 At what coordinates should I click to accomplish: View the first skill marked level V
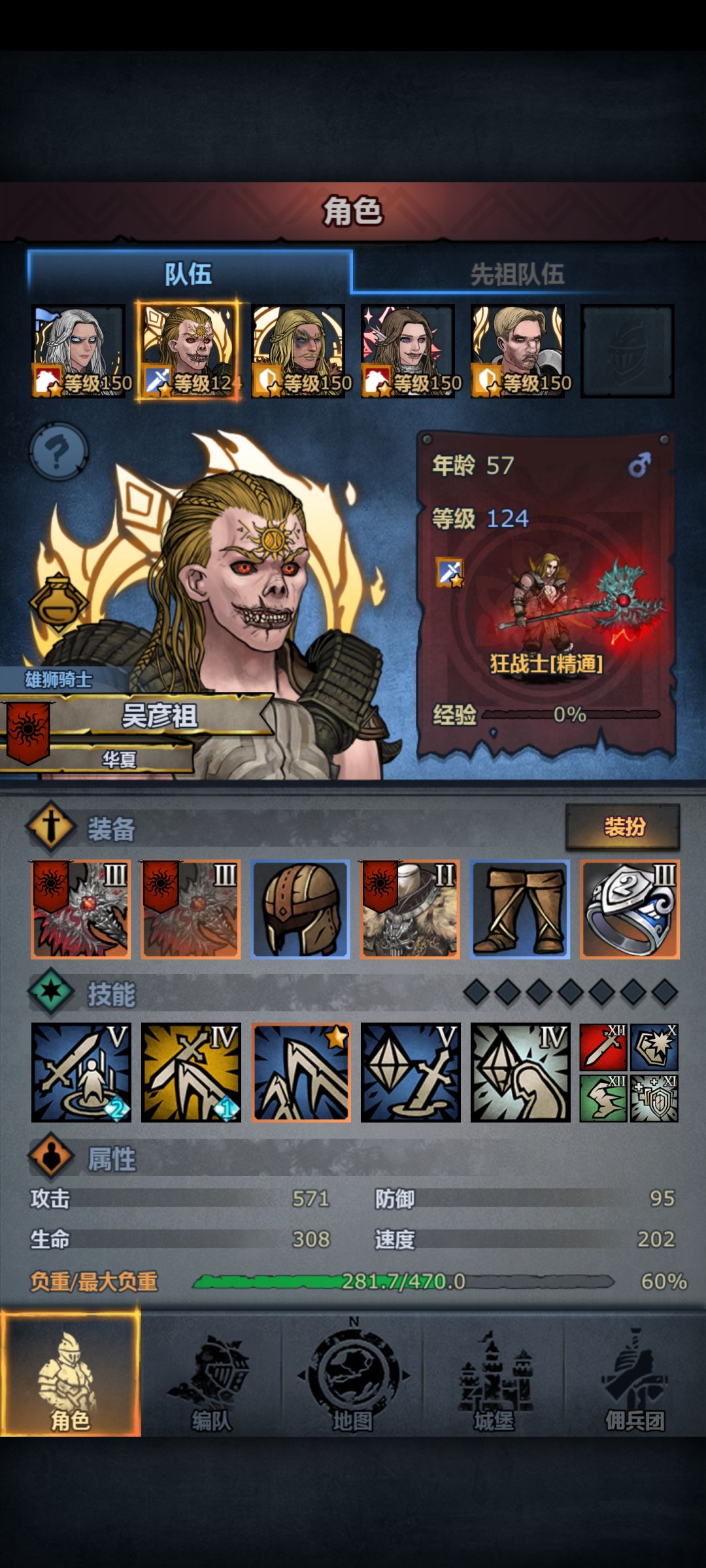pyautogui.click(x=81, y=1073)
